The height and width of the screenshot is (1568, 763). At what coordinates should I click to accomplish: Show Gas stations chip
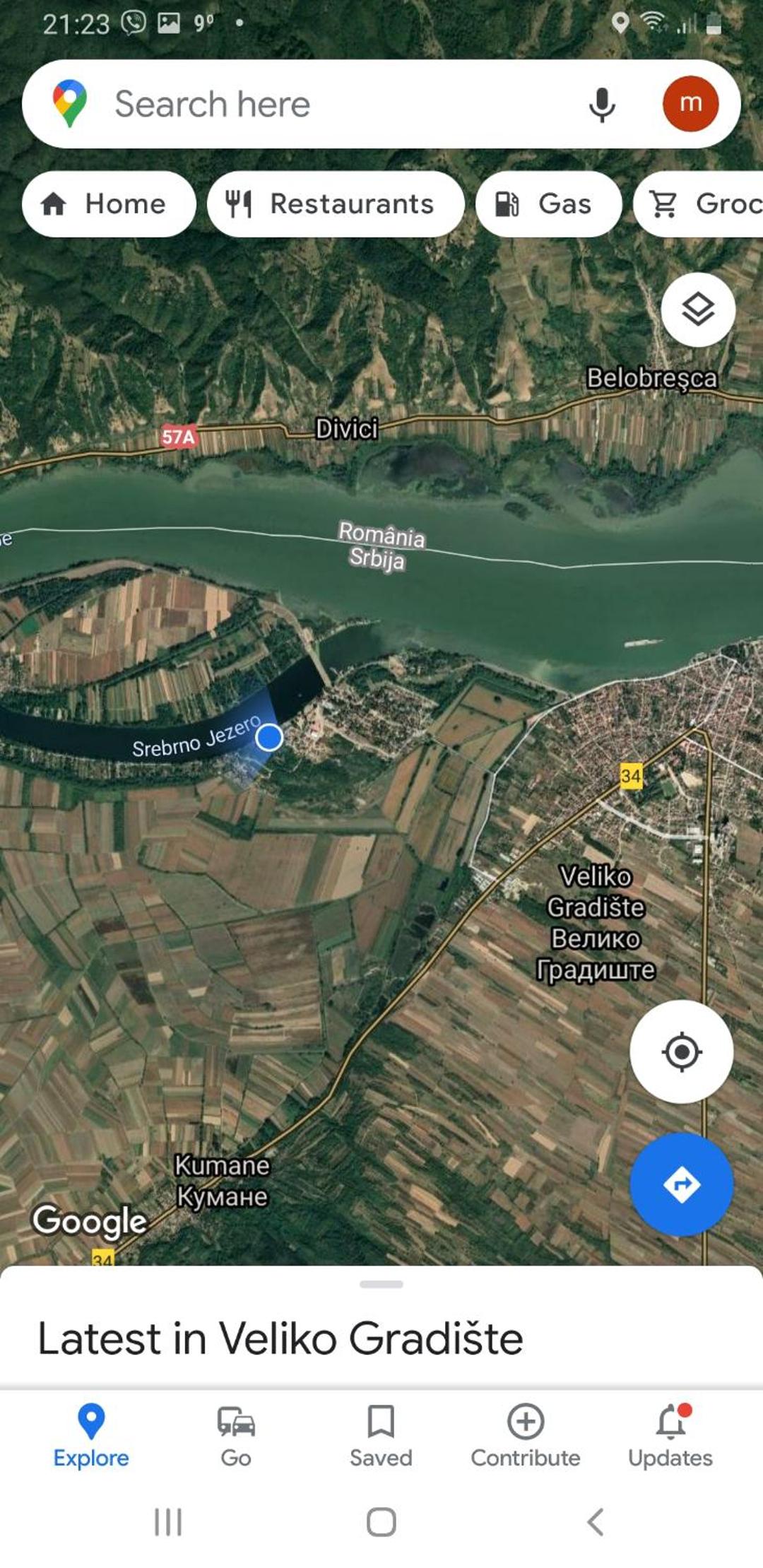pyautogui.click(x=548, y=204)
